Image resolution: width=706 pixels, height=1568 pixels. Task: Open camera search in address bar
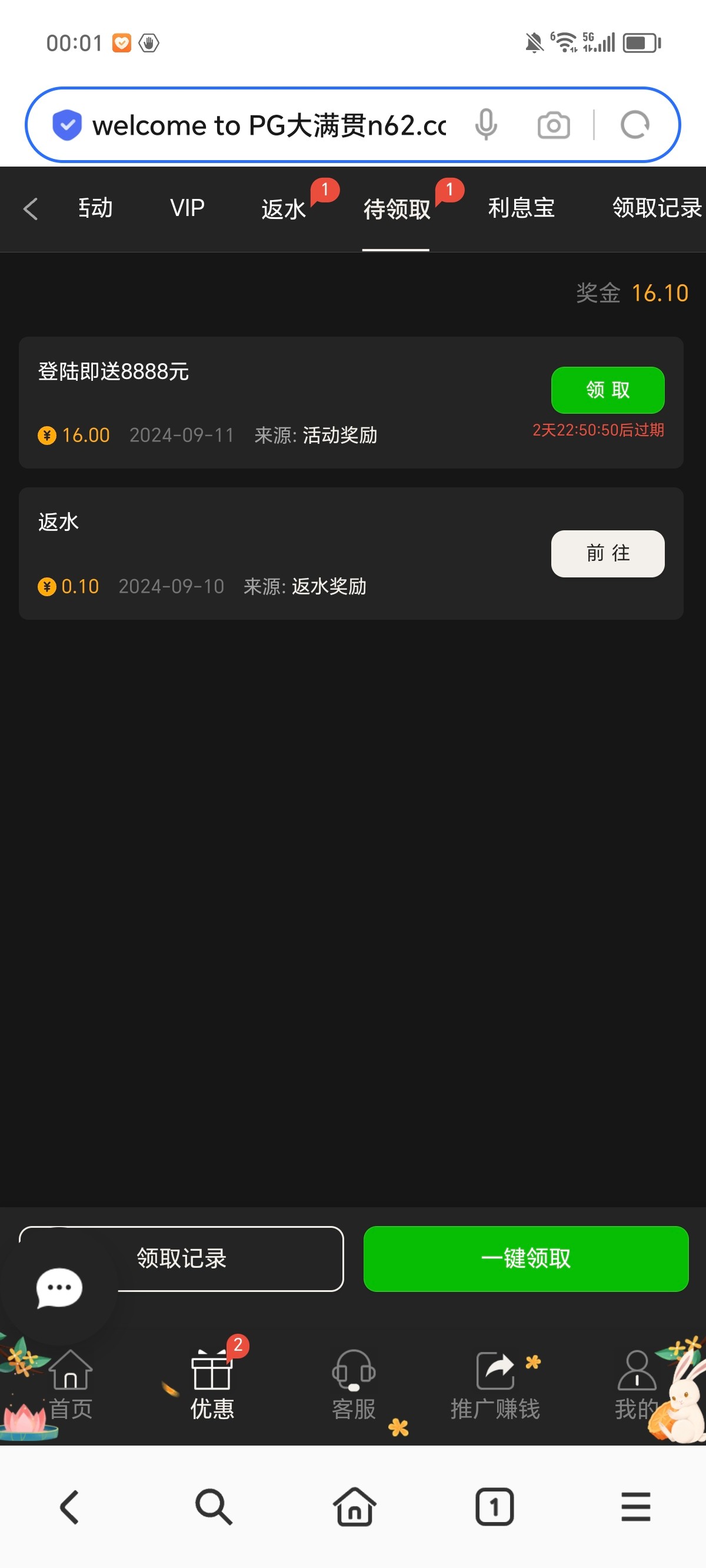(553, 125)
